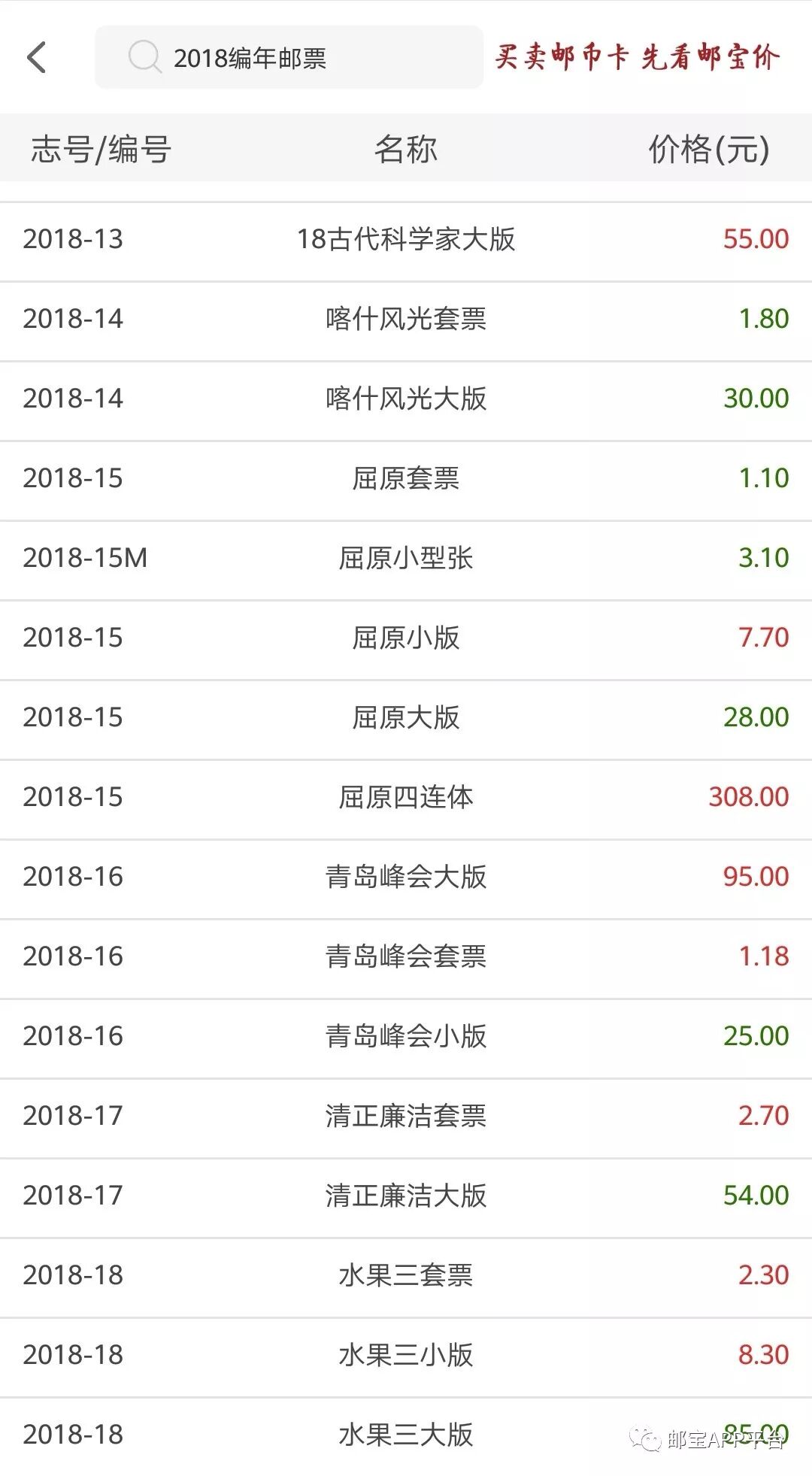Select the 喀什风光大版 row
The width and height of the screenshot is (812, 1476).
pyautogui.click(x=406, y=399)
